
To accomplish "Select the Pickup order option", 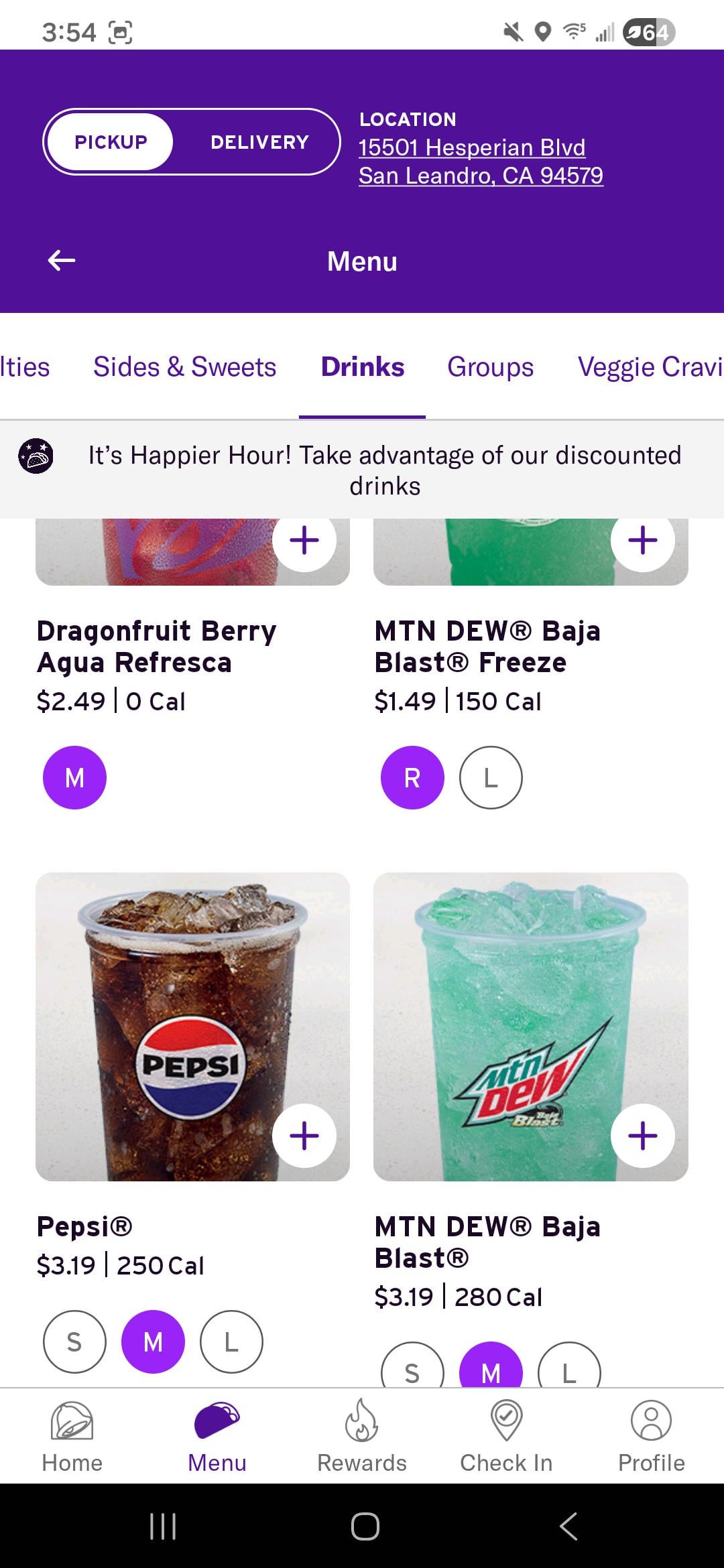I will (111, 142).
